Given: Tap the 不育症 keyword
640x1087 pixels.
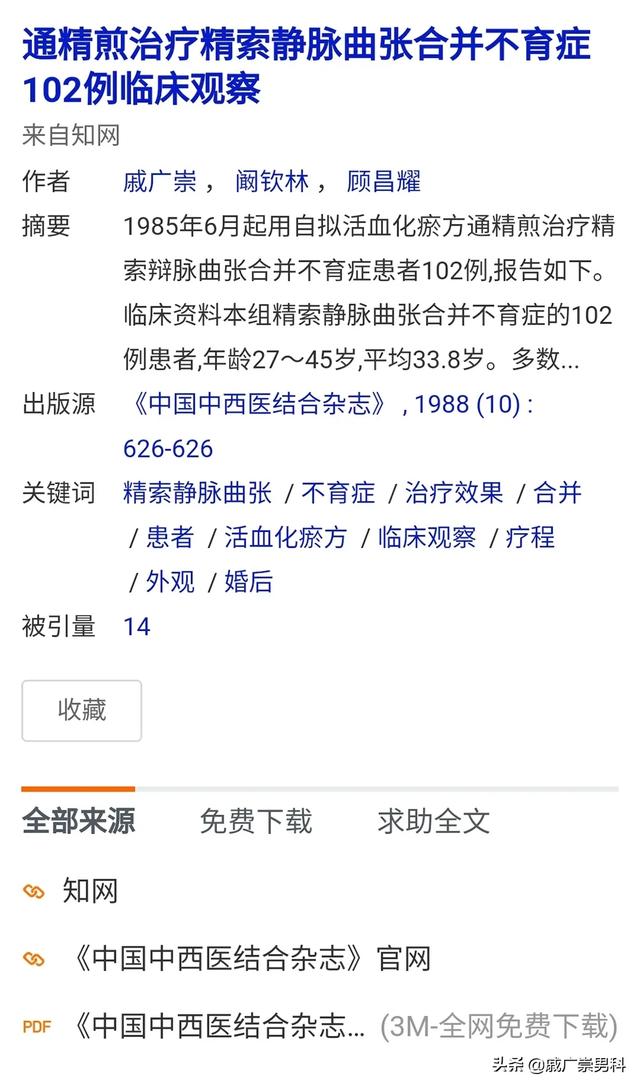Looking at the screenshot, I should 338,493.
